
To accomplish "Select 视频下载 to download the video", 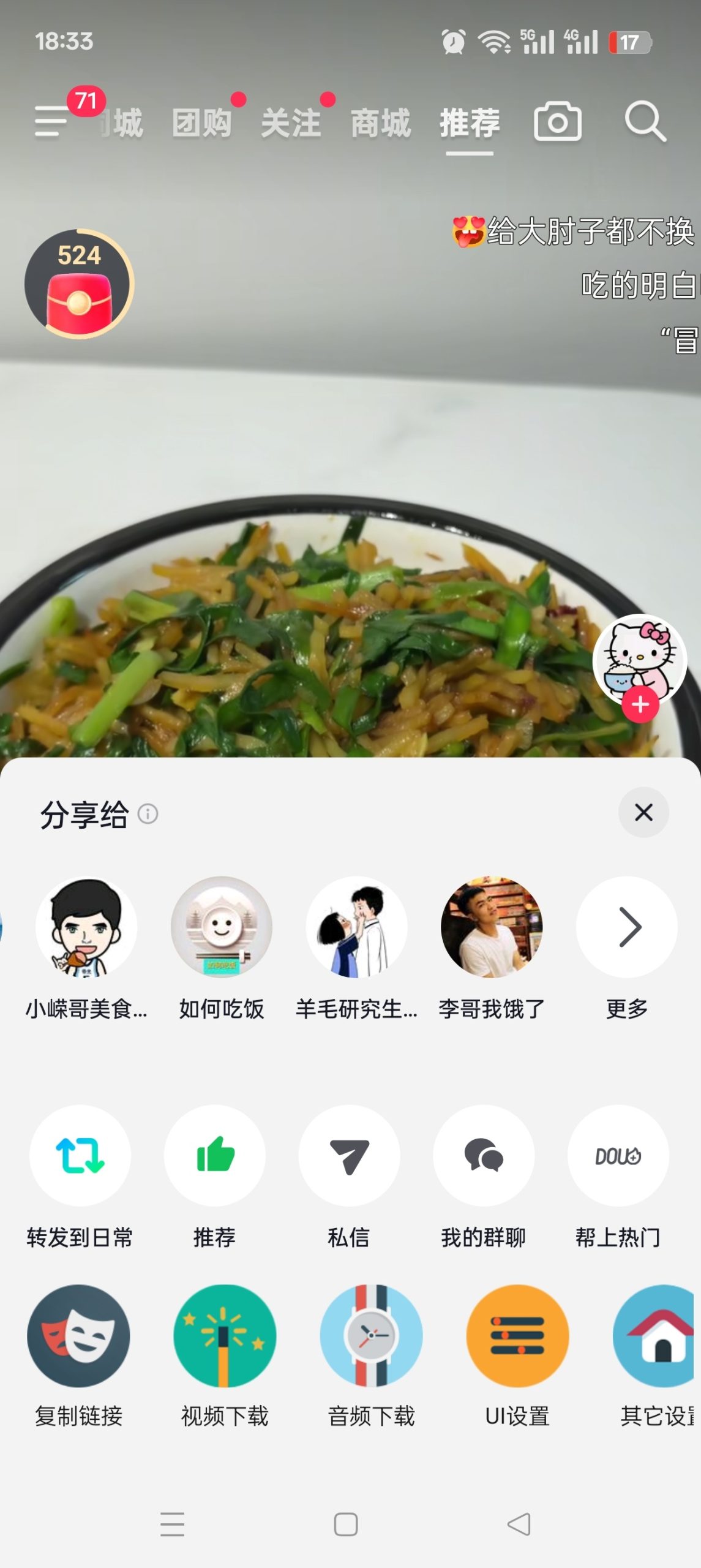I will 227,1338.
